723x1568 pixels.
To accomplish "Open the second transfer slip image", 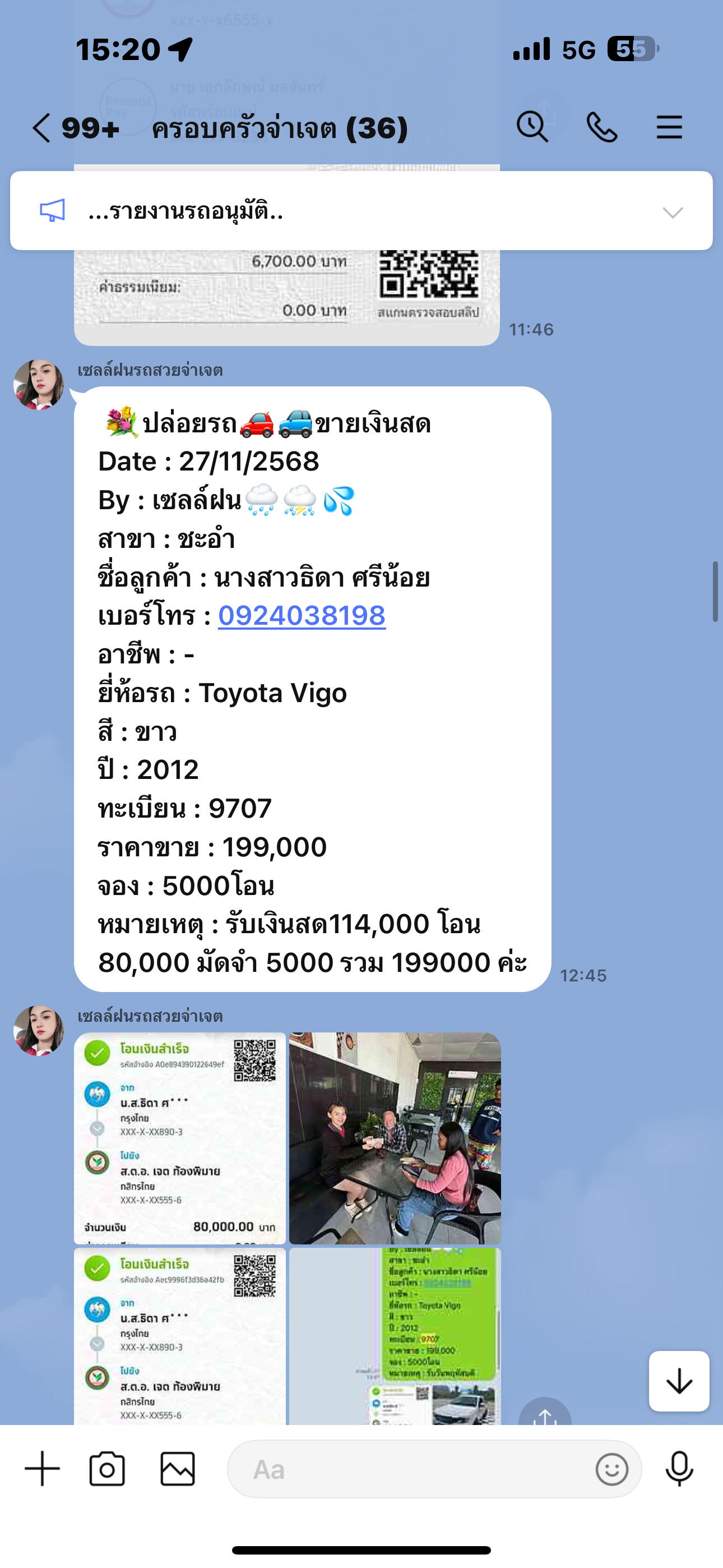I will [x=180, y=1336].
